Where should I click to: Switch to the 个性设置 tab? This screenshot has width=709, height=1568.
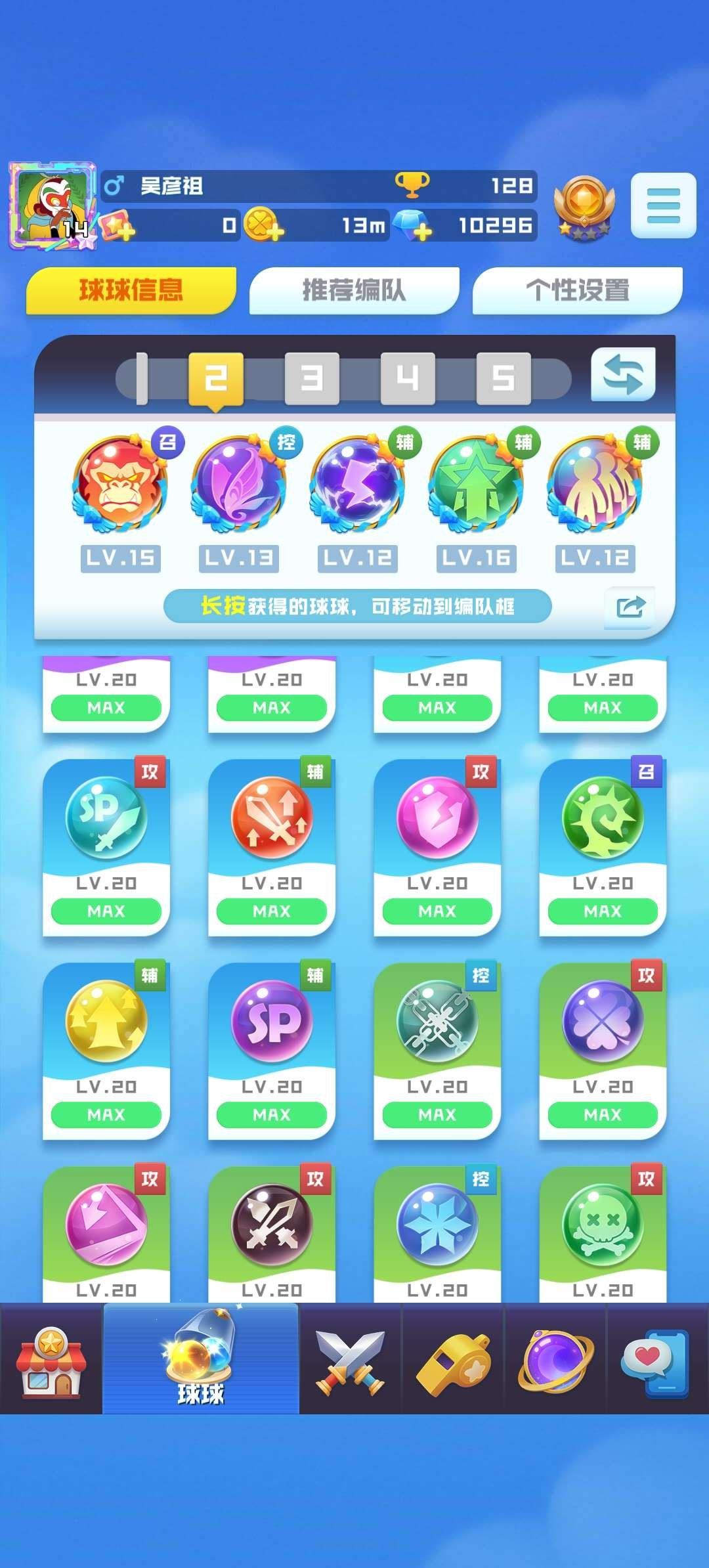(577, 290)
